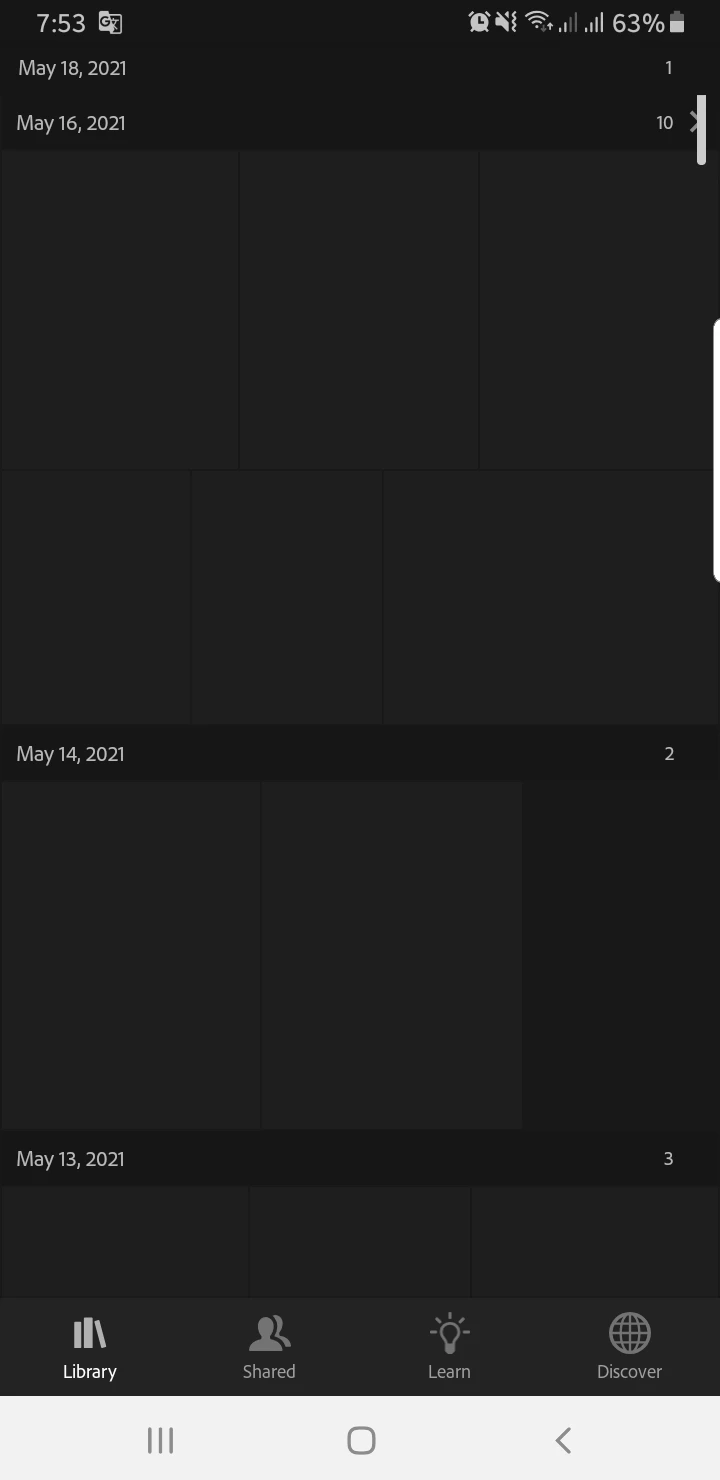720x1480 pixels.
Task: Open first photo under May 16, 2021
Action: point(120,310)
